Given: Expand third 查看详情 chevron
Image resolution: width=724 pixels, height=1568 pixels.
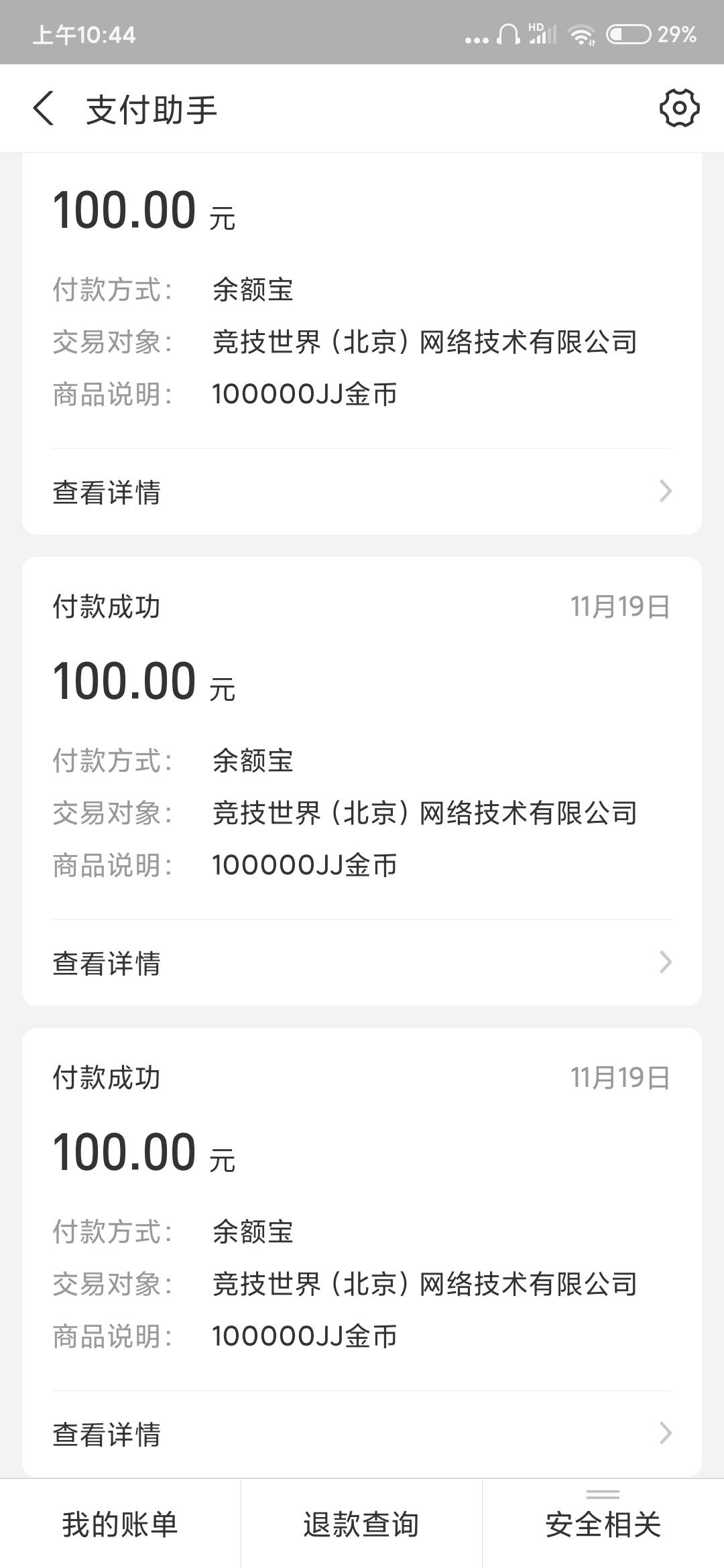Looking at the screenshot, I should click(x=664, y=1432).
